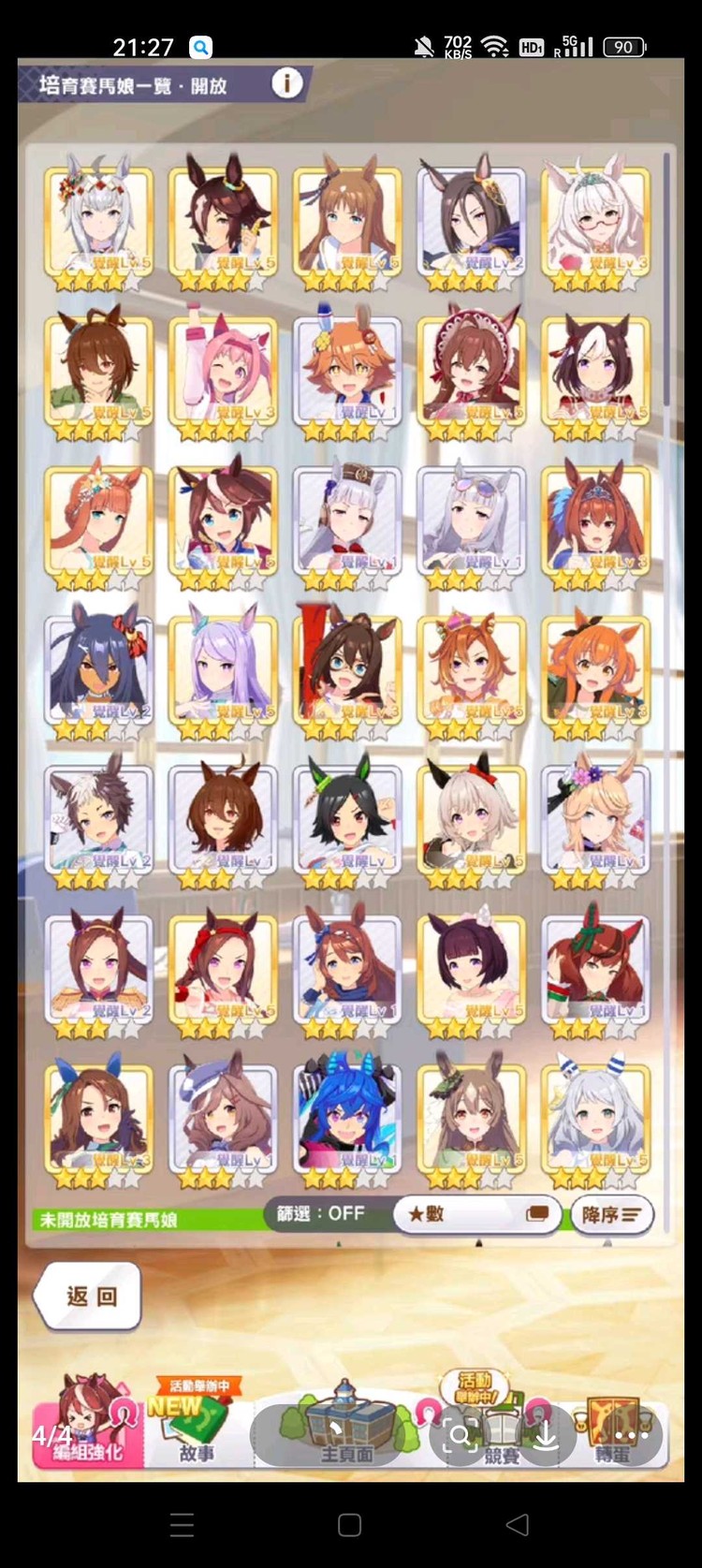This screenshot has width=702, height=1568.
Task: Tap the 返回 back button
Action: (x=90, y=1296)
